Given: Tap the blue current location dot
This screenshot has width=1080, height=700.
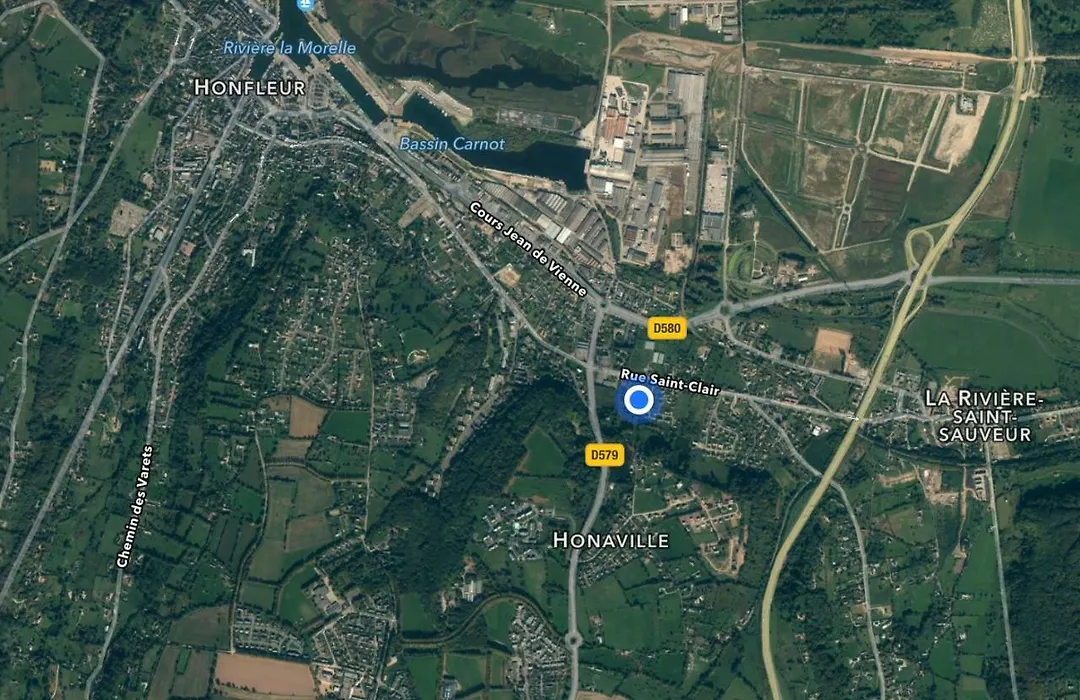Looking at the screenshot, I should [x=638, y=401].
